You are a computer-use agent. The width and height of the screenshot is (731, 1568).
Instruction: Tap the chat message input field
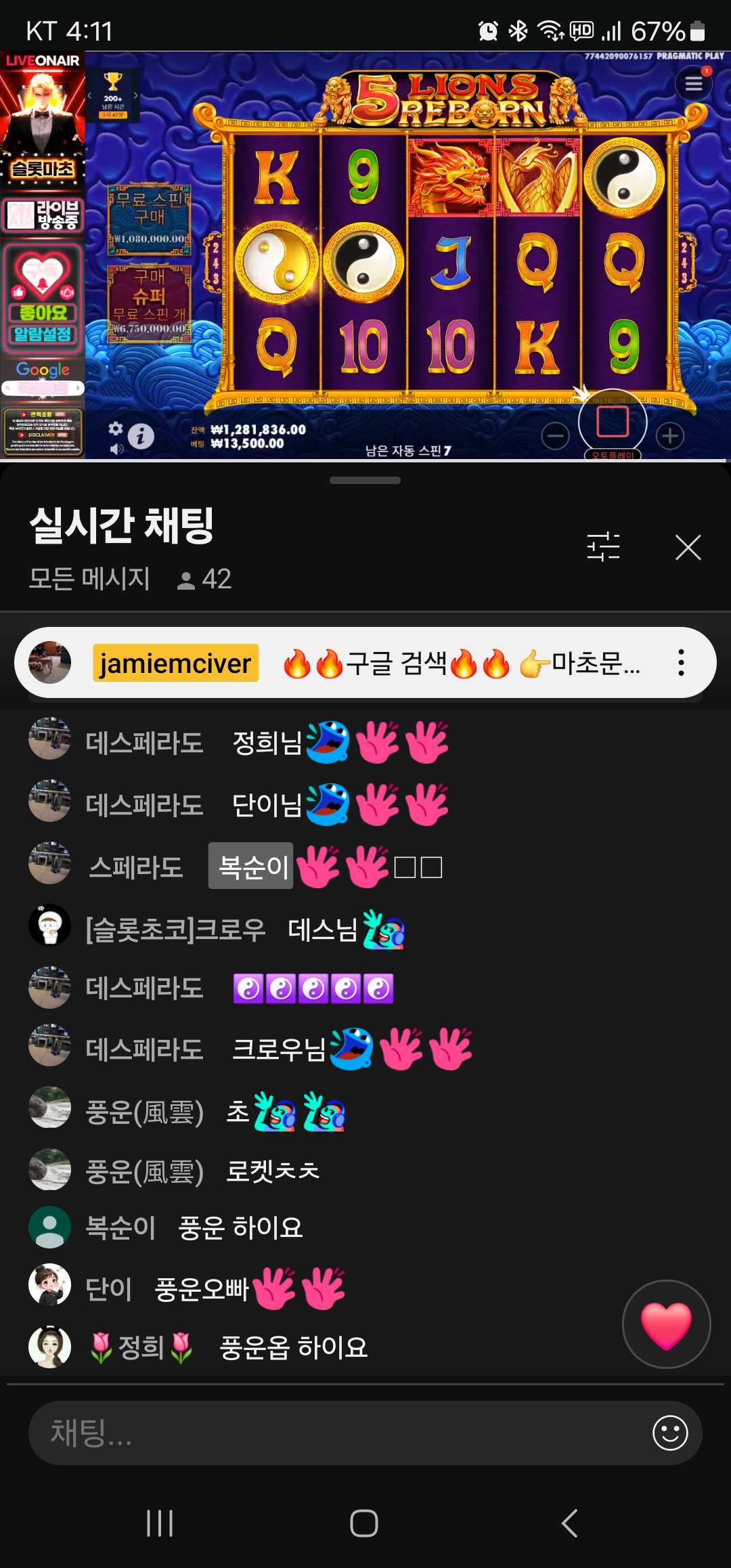pos(338,1433)
